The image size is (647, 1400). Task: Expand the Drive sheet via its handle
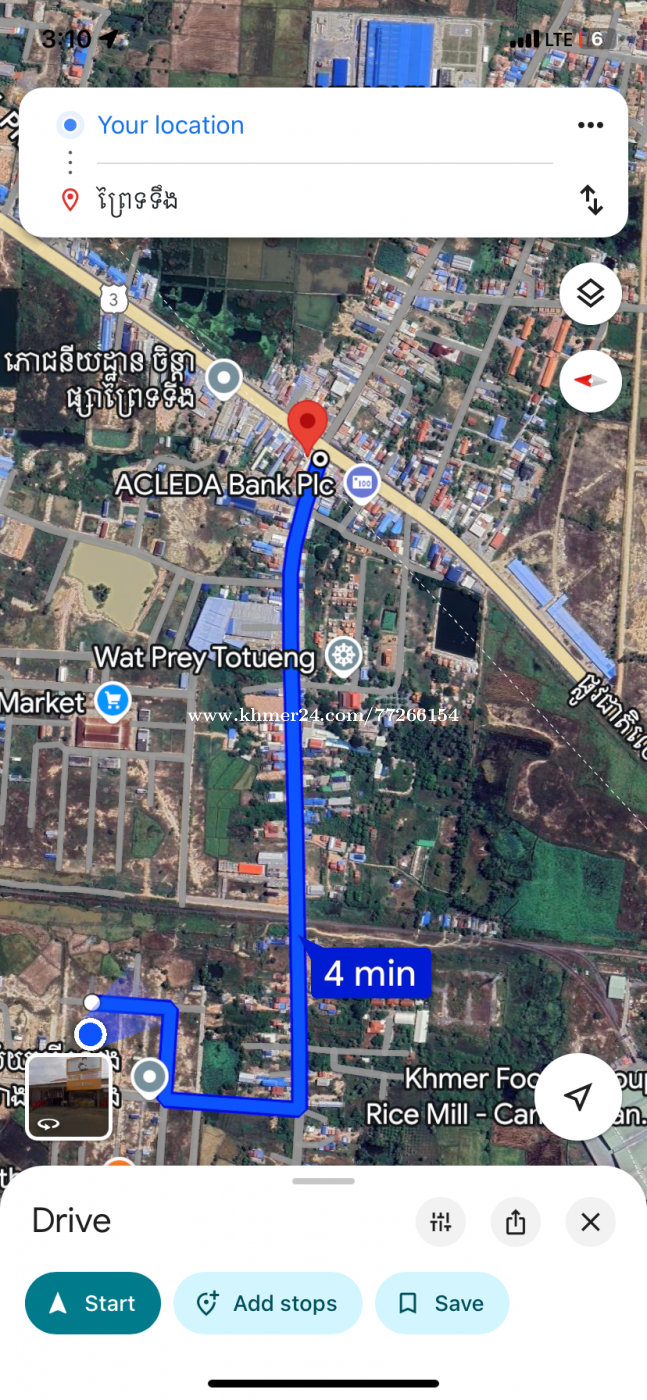click(324, 1181)
